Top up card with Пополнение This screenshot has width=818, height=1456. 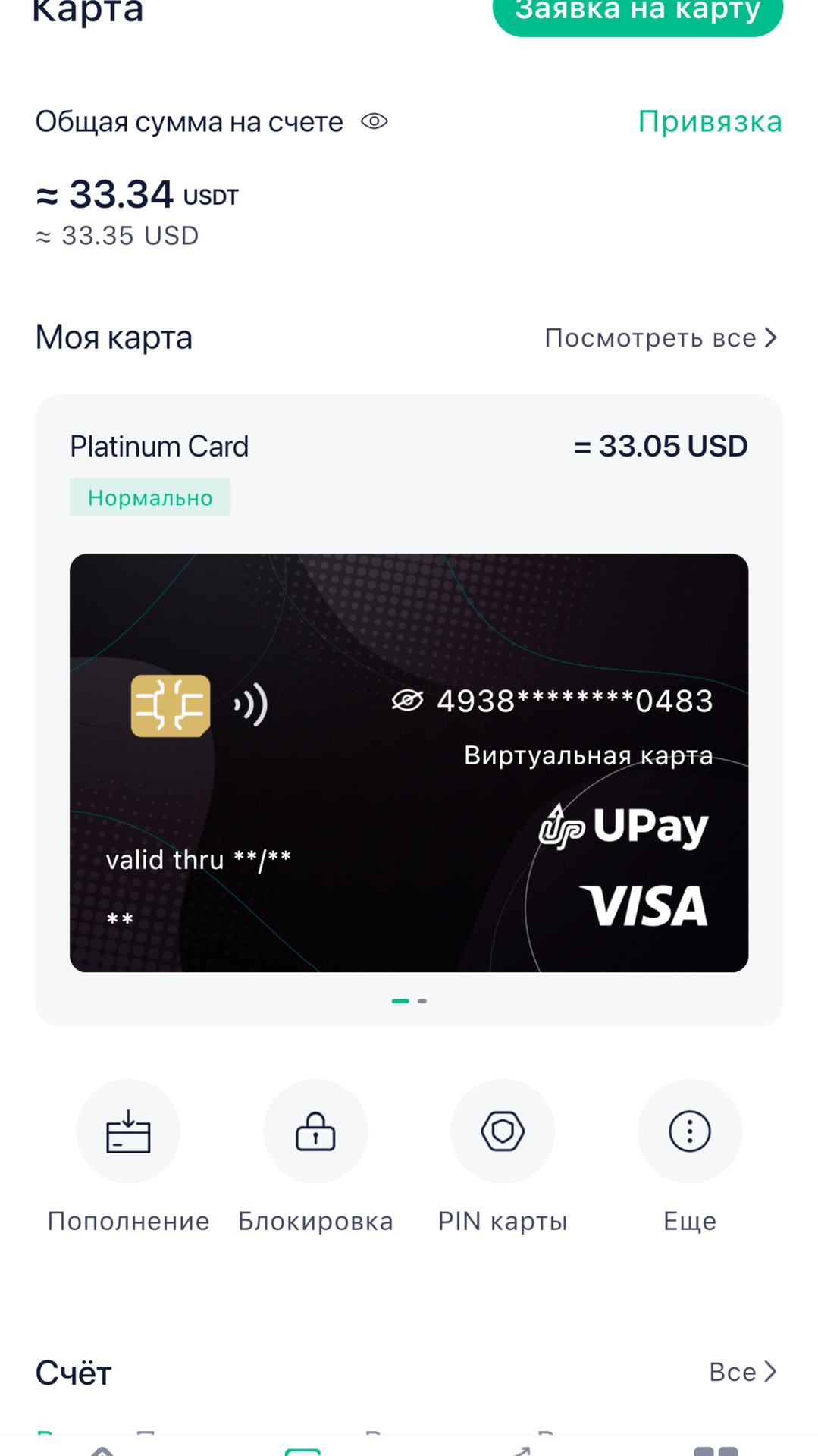pos(128,1131)
